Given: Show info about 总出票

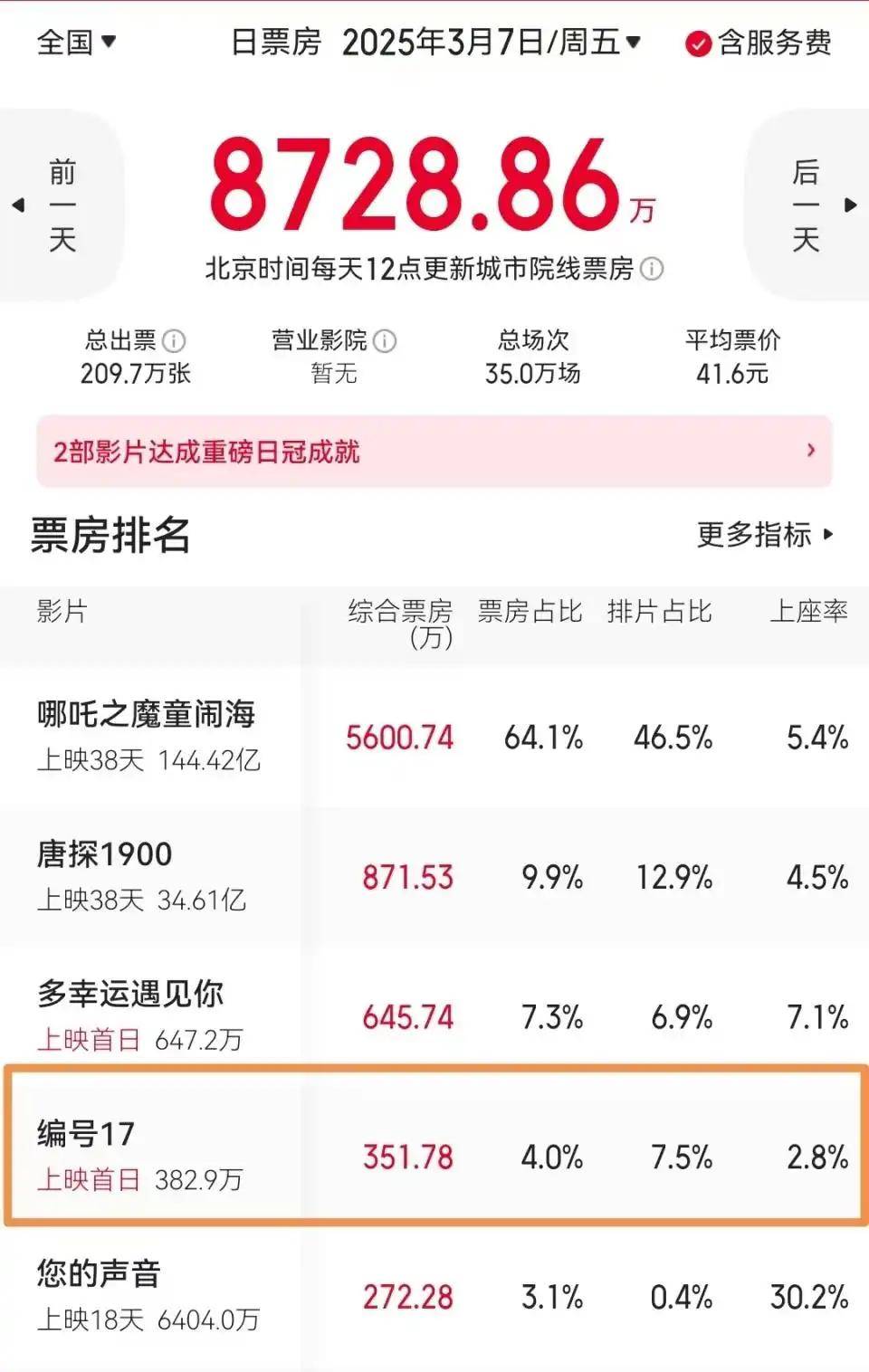Looking at the screenshot, I should click(174, 341).
